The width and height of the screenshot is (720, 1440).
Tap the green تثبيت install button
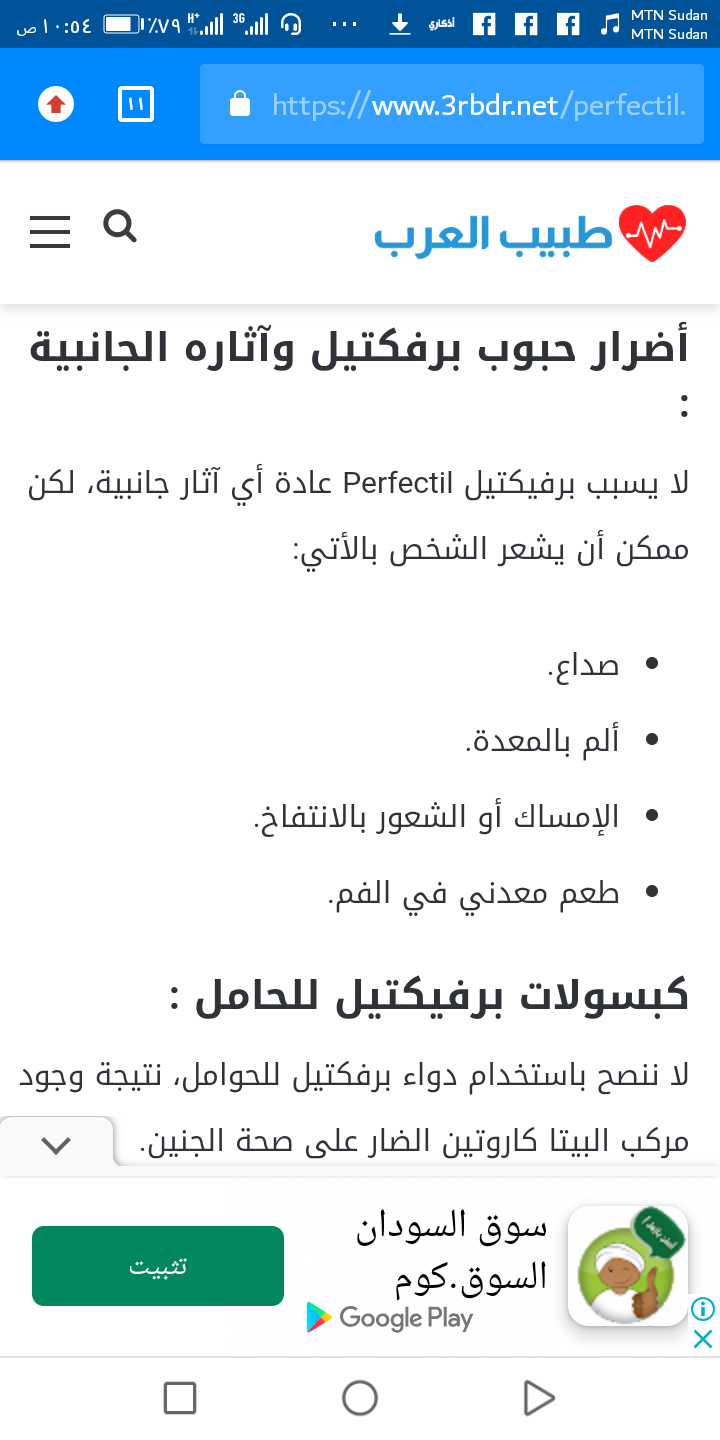tap(158, 1266)
